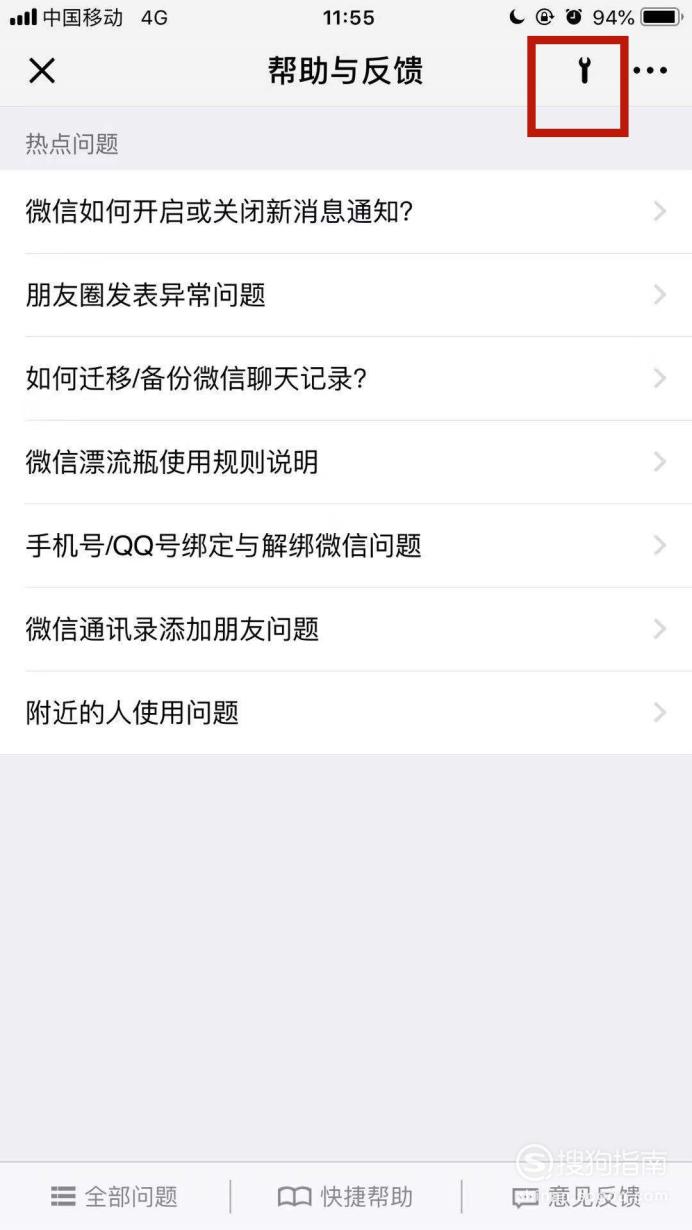Switch to 全部问题 tab
The height and width of the screenshot is (1230, 692).
point(115,1196)
